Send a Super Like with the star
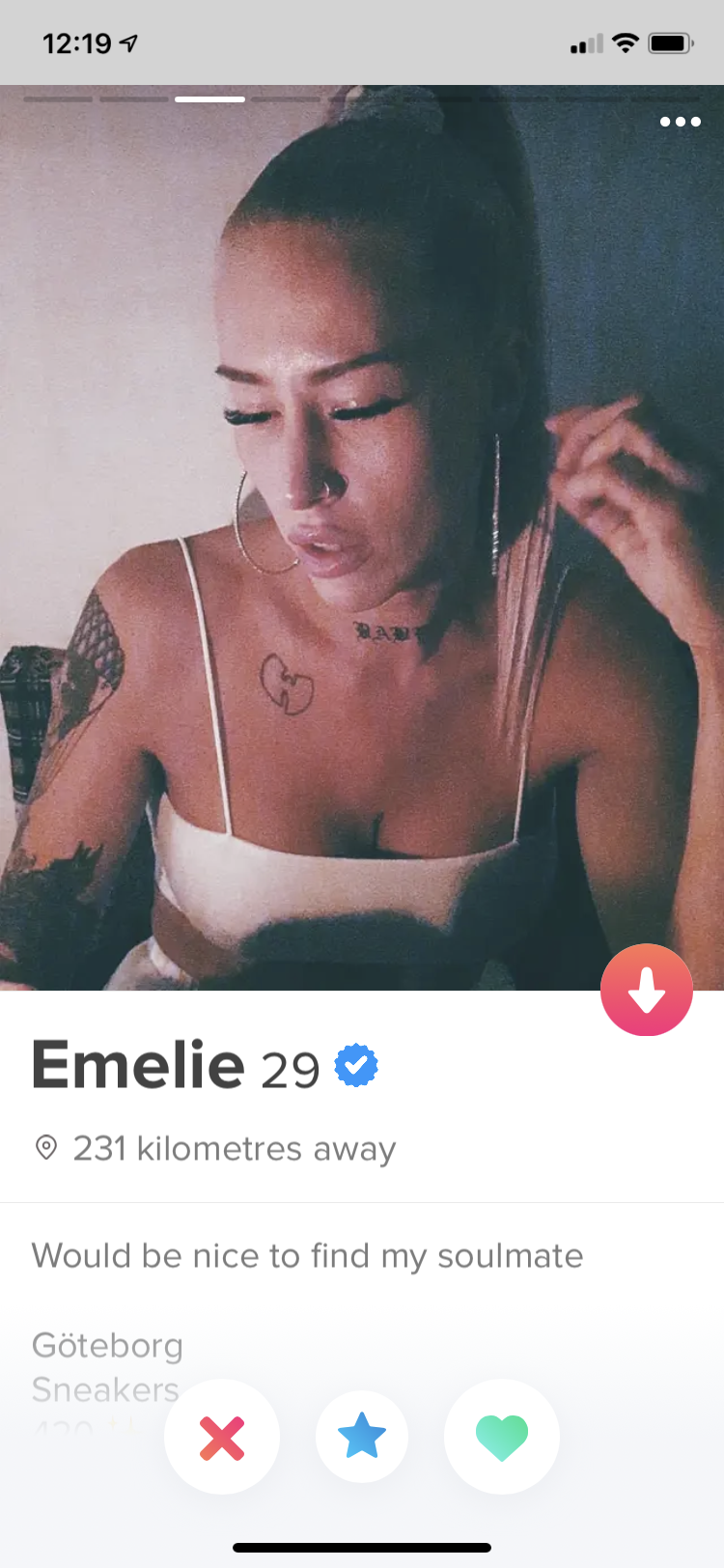The height and width of the screenshot is (1568, 724). (362, 1437)
